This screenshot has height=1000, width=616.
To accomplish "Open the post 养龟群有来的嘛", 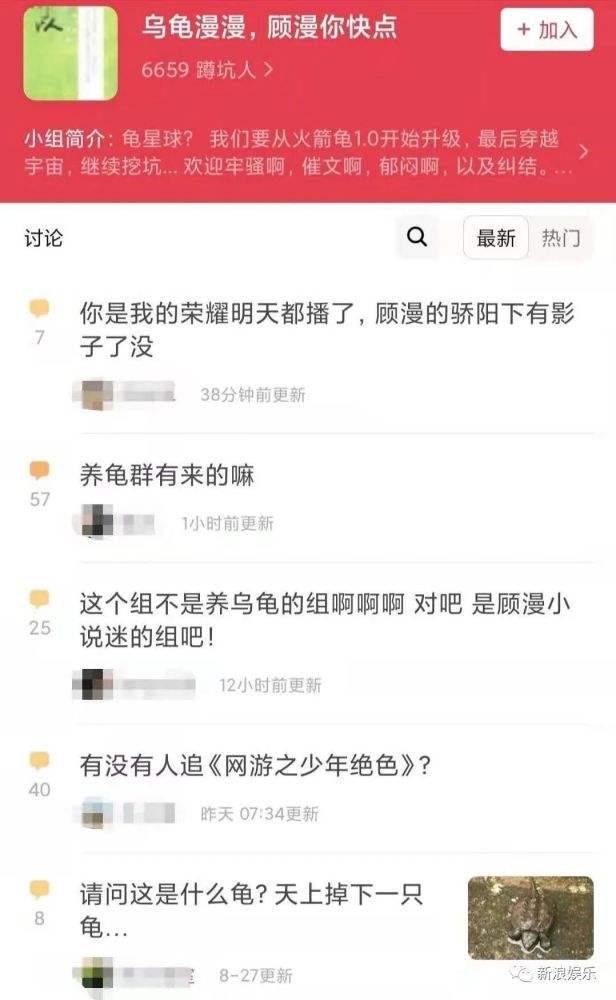I will click(x=167, y=474).
